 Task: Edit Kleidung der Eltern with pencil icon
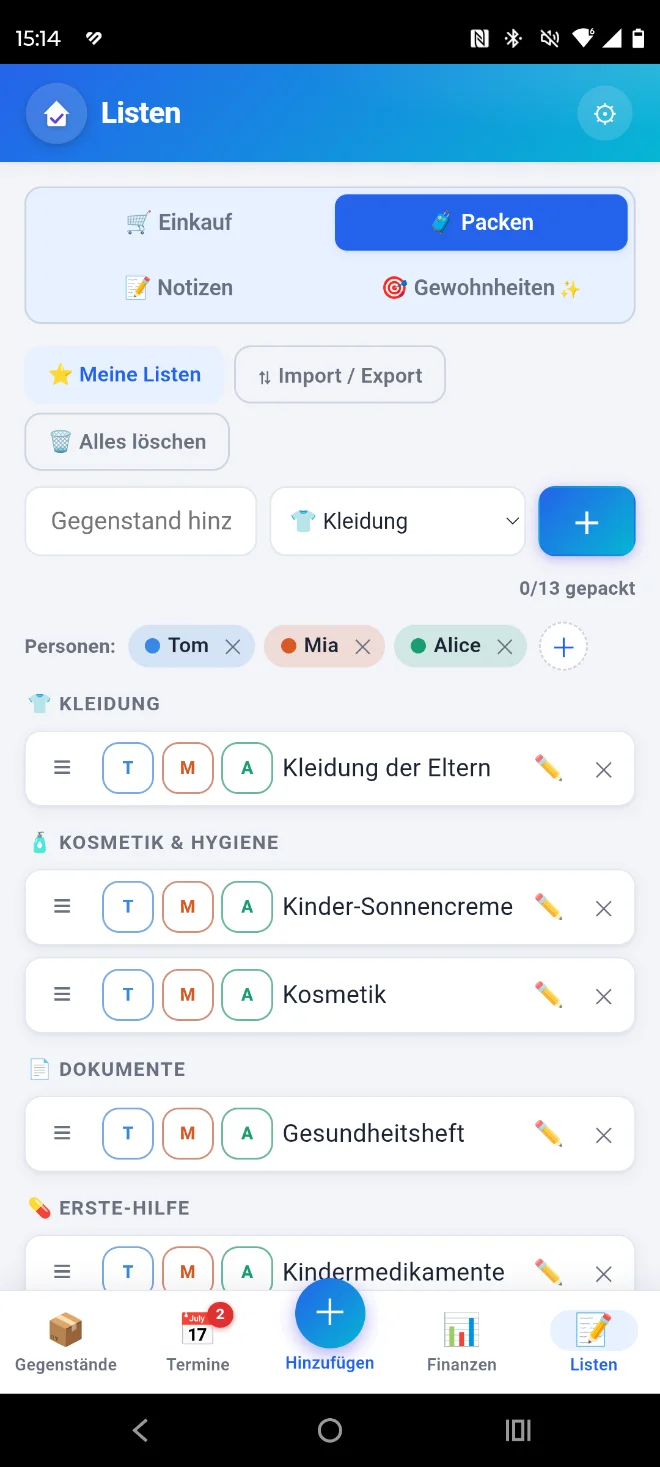[548, 768]
